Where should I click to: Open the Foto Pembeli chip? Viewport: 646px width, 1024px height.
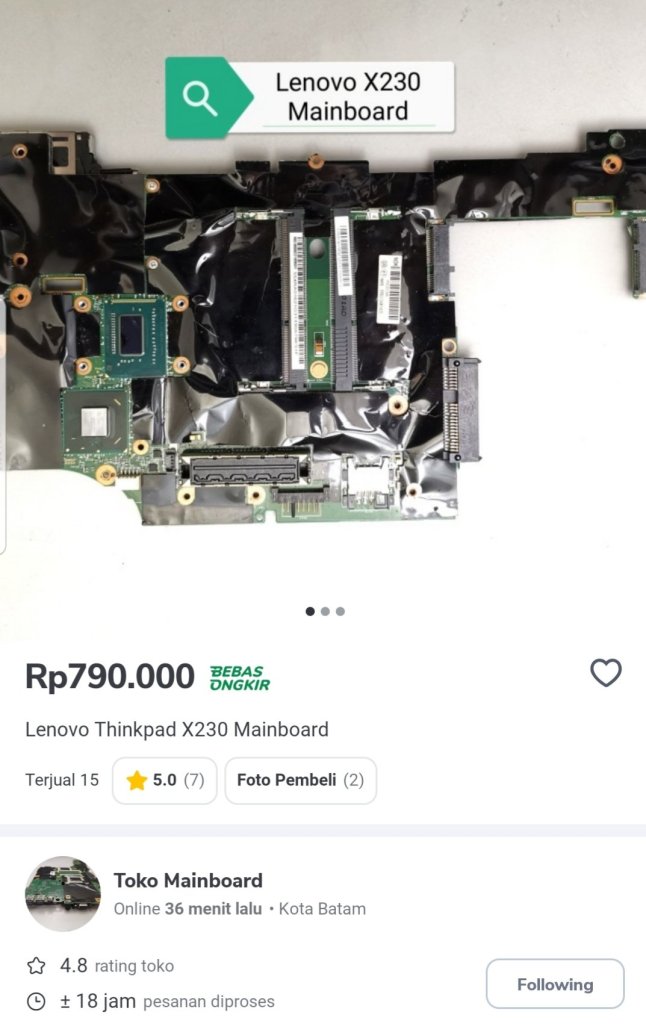(x=300, y=780)
